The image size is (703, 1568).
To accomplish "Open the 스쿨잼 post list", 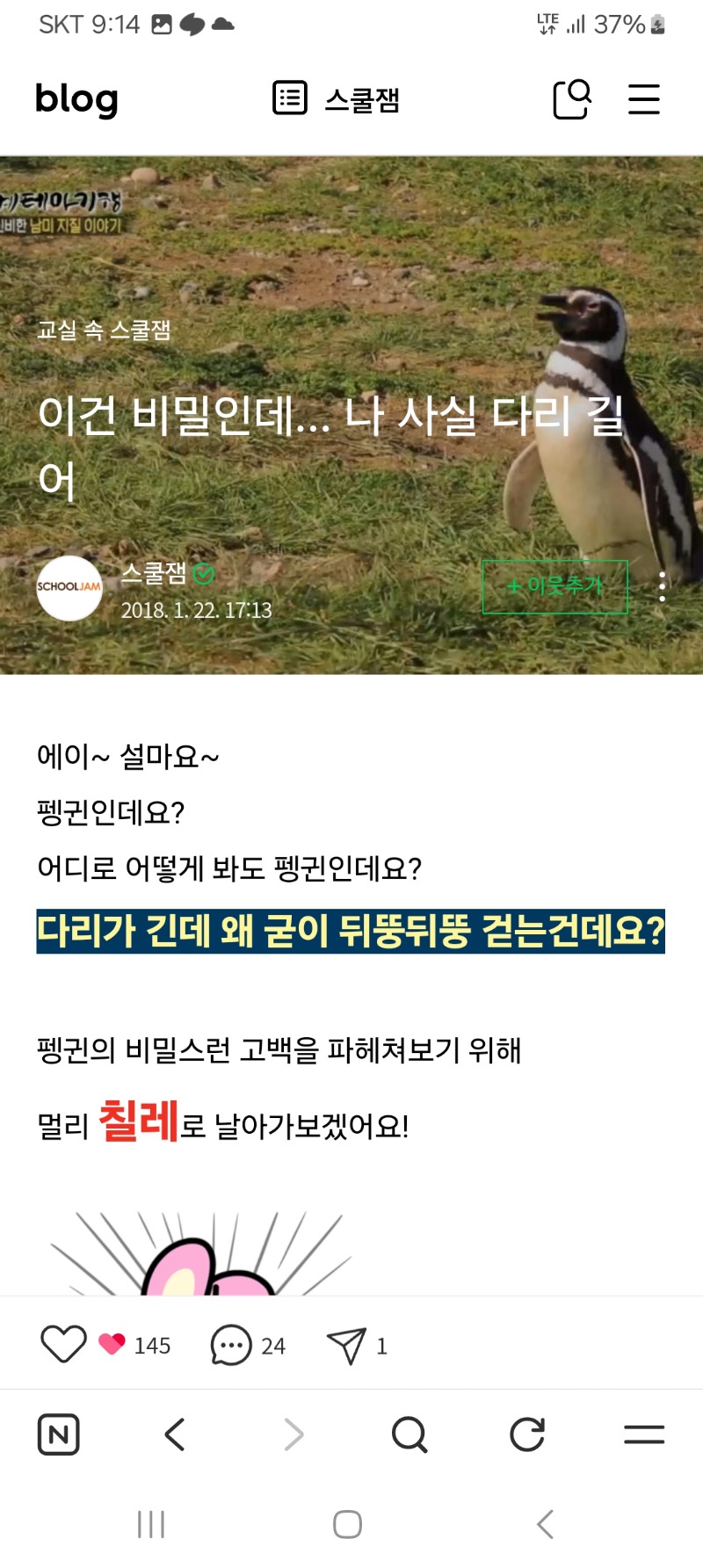I will coord(337,98).
